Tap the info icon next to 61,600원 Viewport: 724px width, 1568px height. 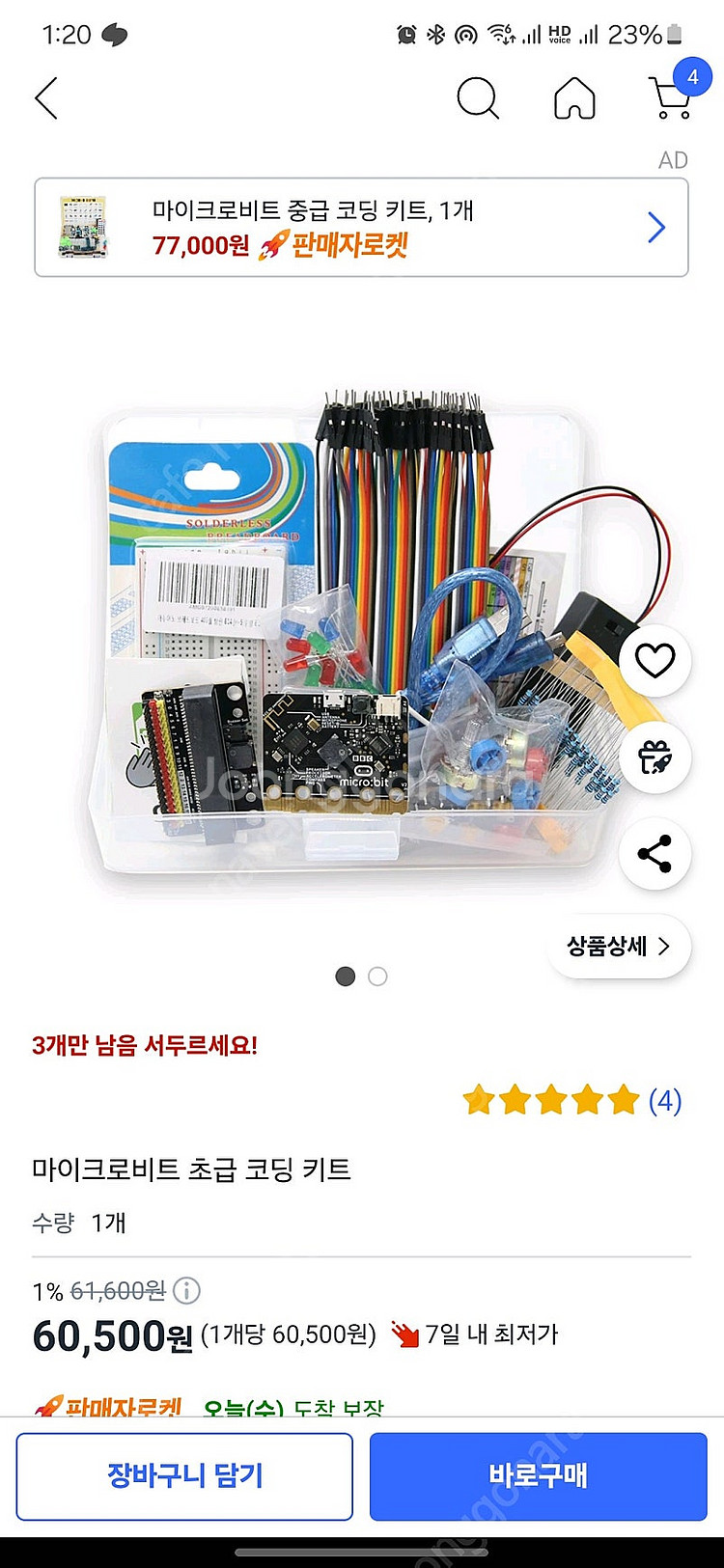click(x=186, y=1290)
